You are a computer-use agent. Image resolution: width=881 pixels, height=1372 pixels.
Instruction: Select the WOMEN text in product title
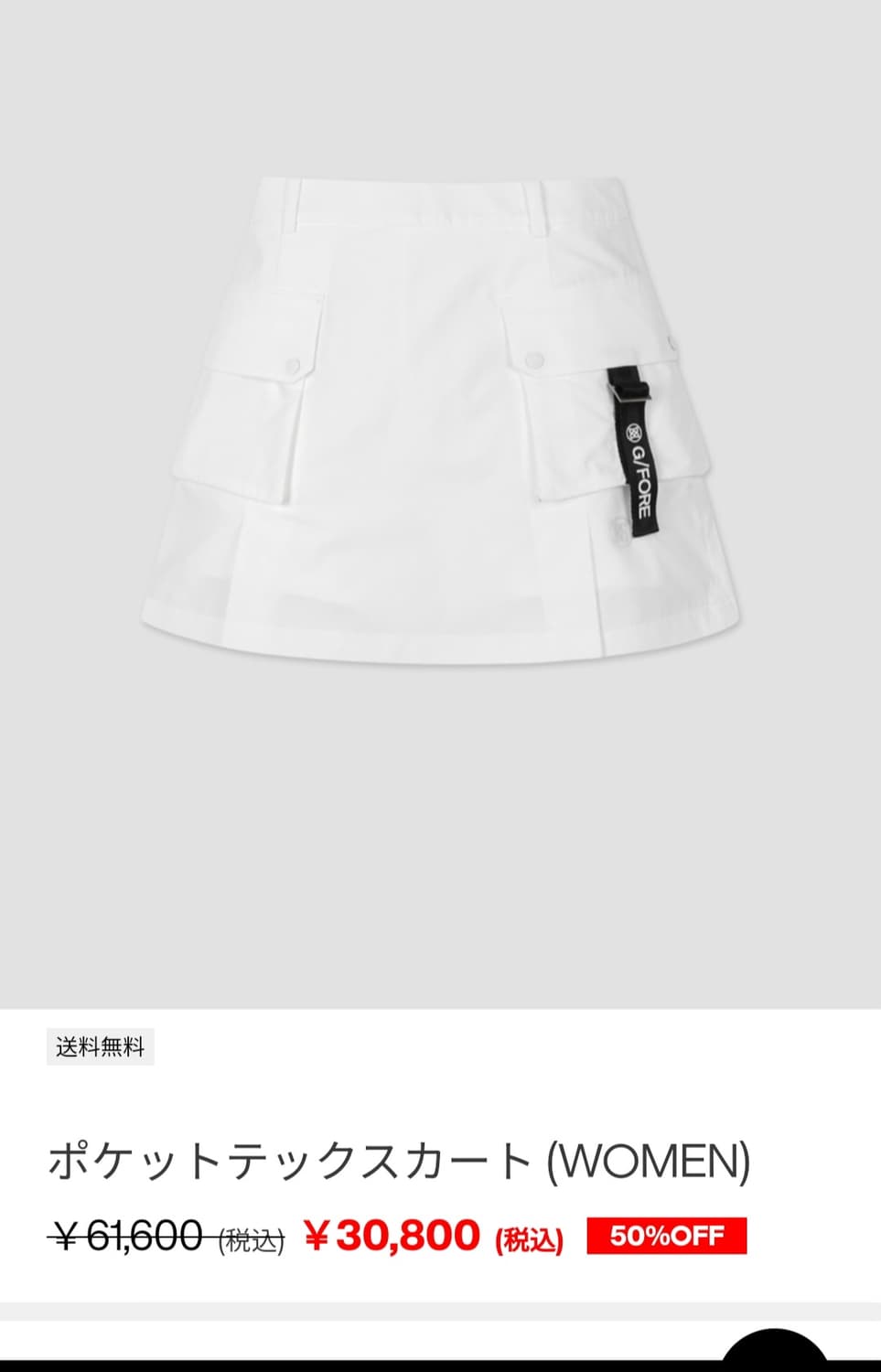659,1157
